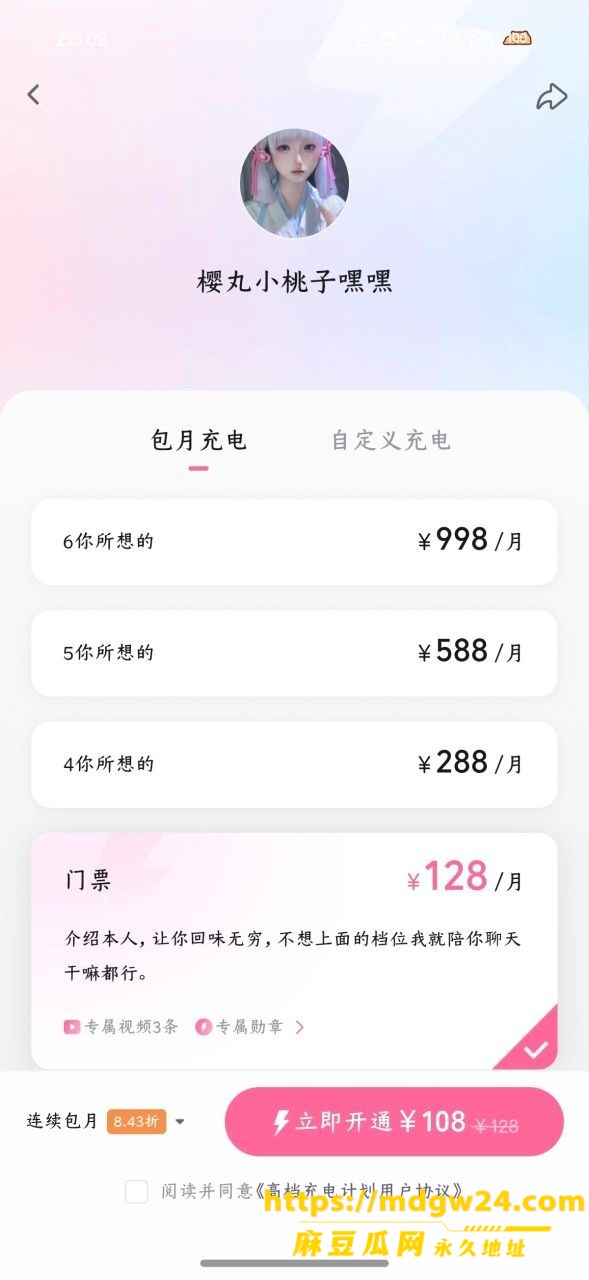Expand 门票 perks via the chevron
Viewport: 589px width, 1280px height.
pyautogui.click(x=299, y=1027)
